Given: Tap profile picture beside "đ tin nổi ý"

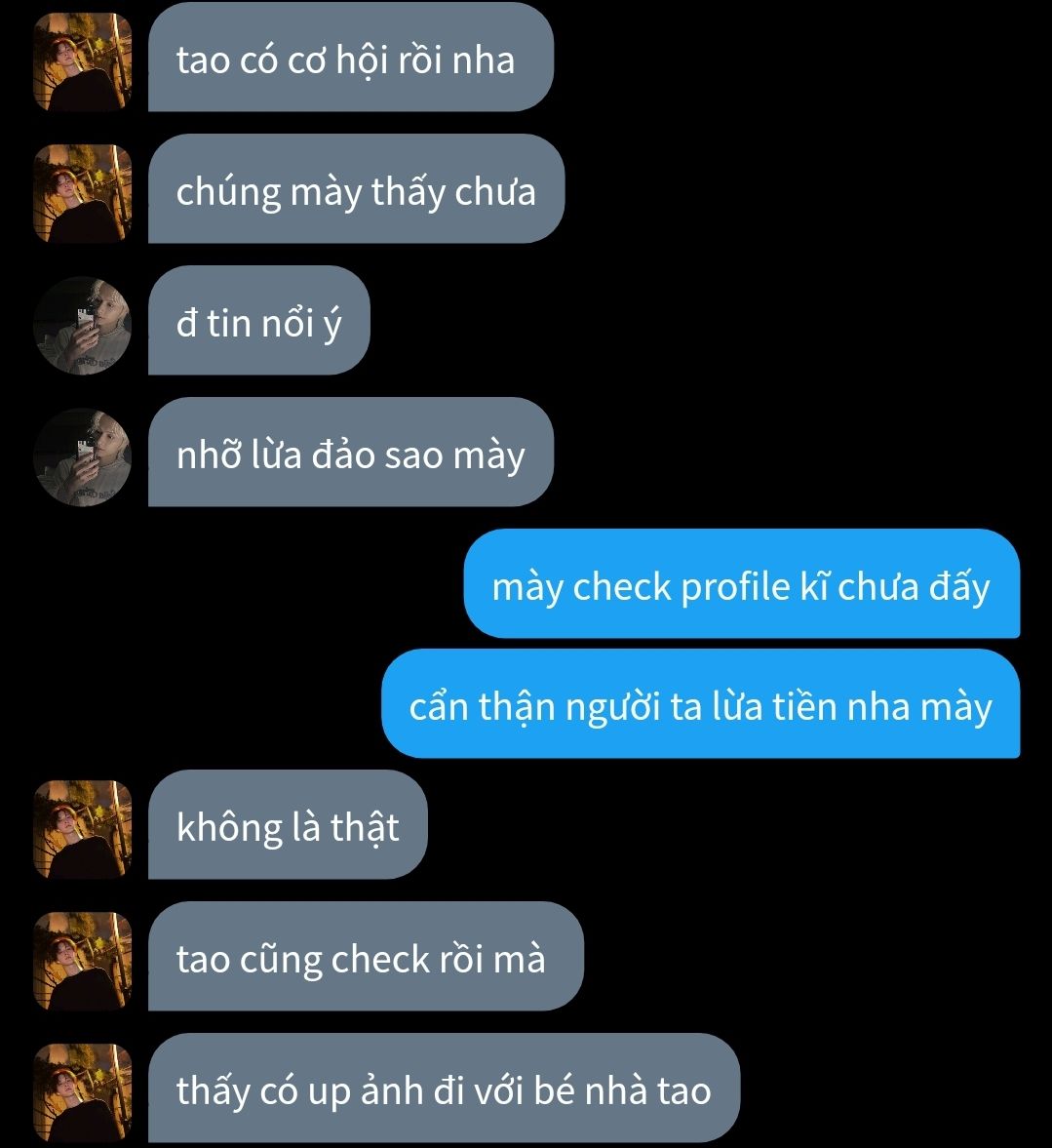Looking at the screenshot, I should point(83,324).
